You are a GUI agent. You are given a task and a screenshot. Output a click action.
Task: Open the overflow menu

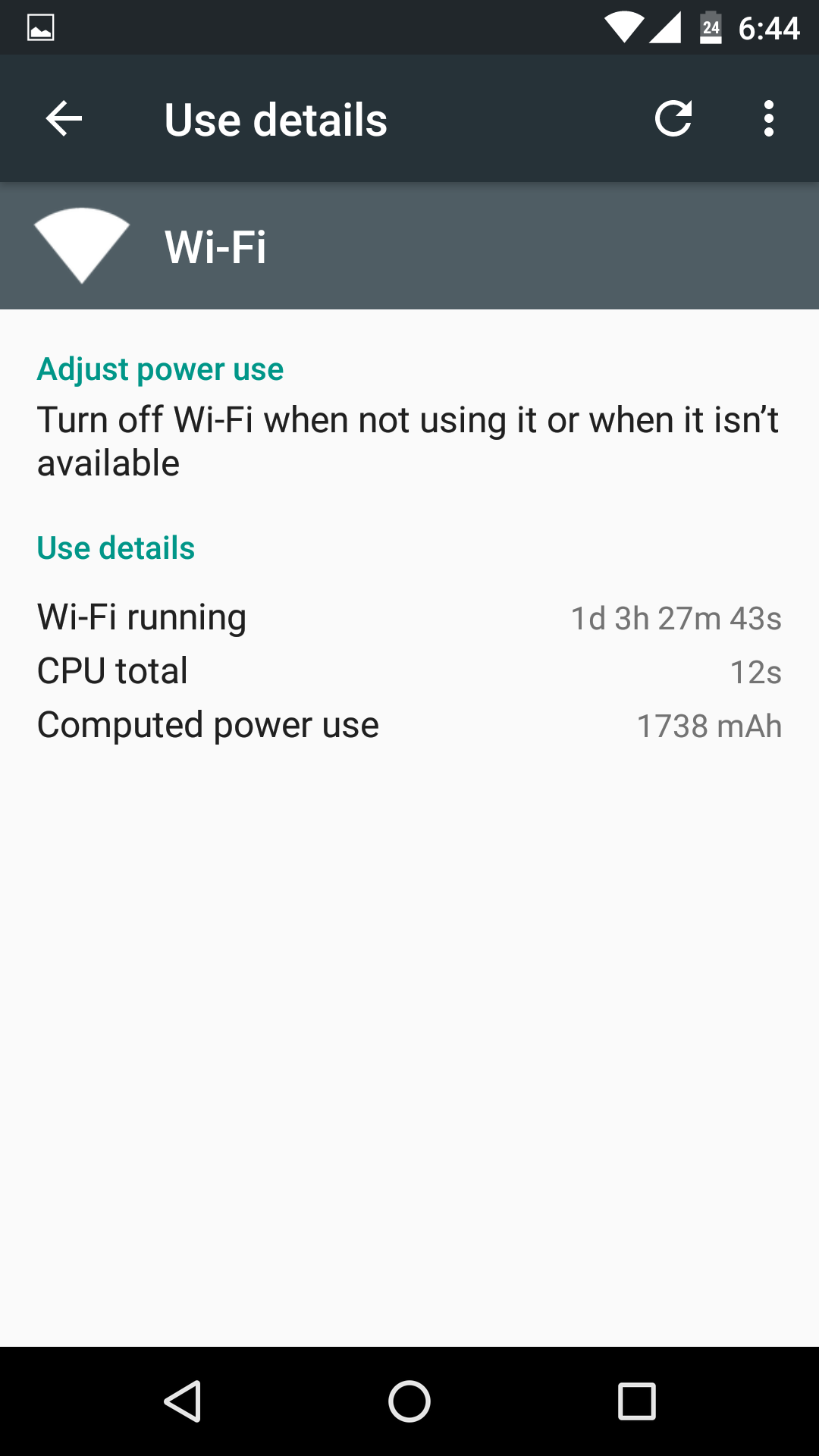769,119
